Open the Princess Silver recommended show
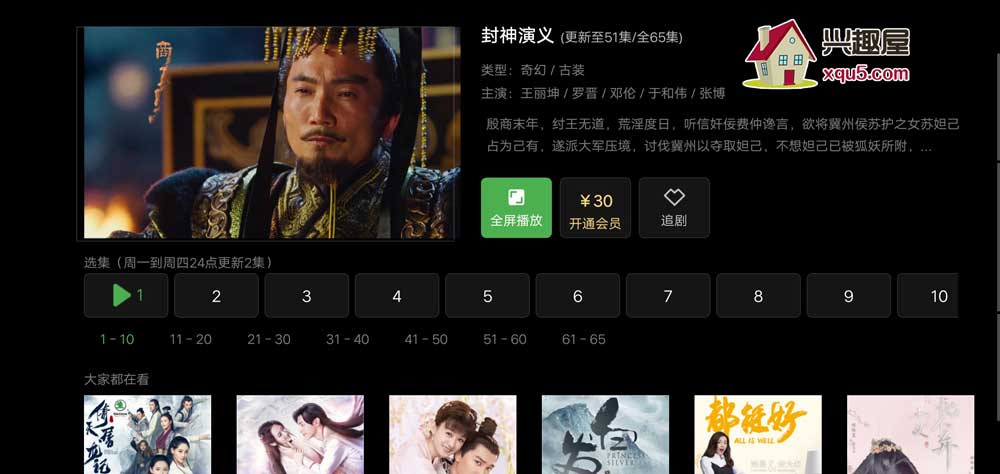 [605, 434]
